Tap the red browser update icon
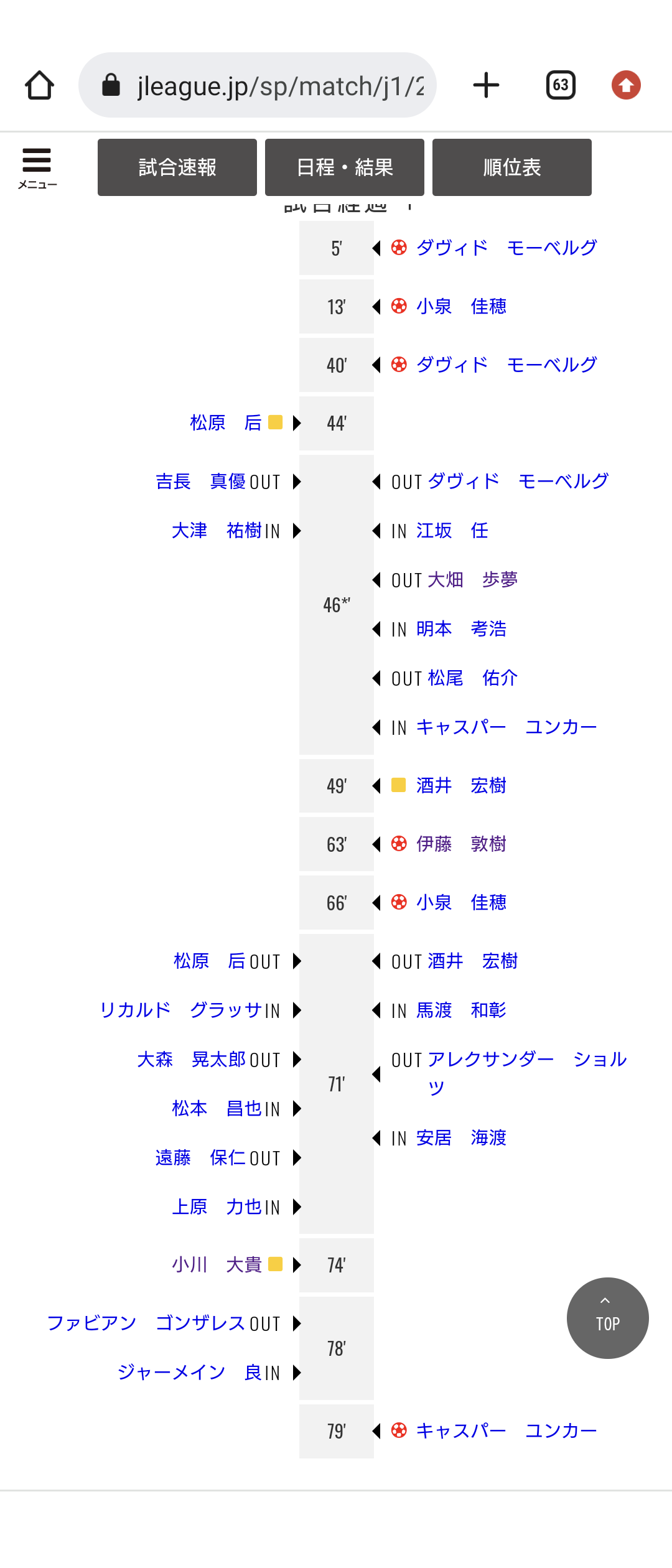 coord(626,85)
